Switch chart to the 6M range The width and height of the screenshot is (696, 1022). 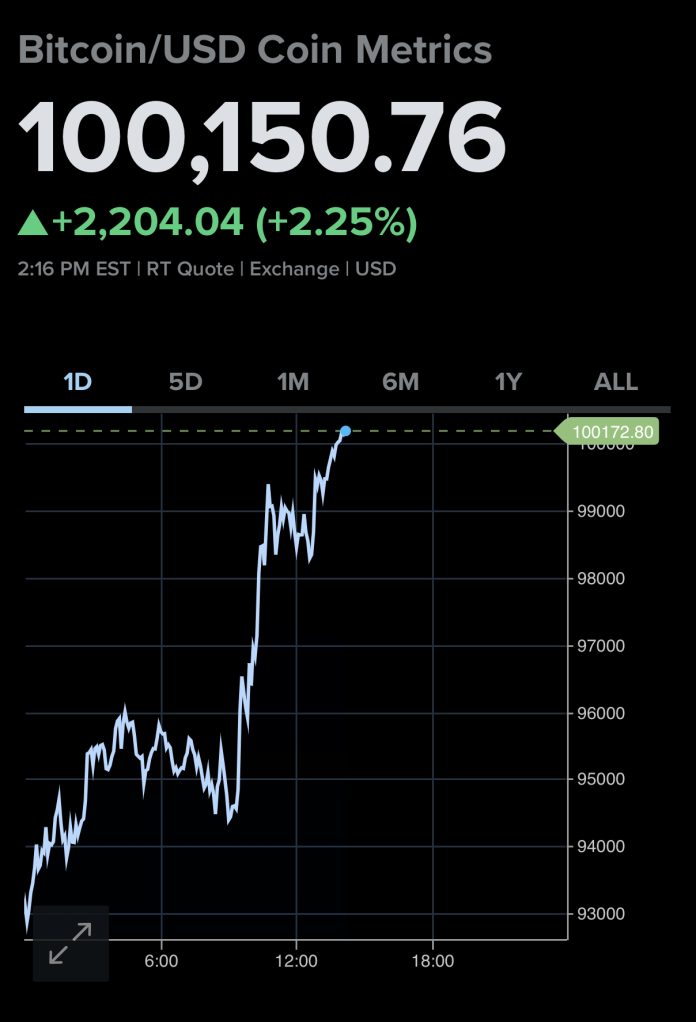(400, 382)
